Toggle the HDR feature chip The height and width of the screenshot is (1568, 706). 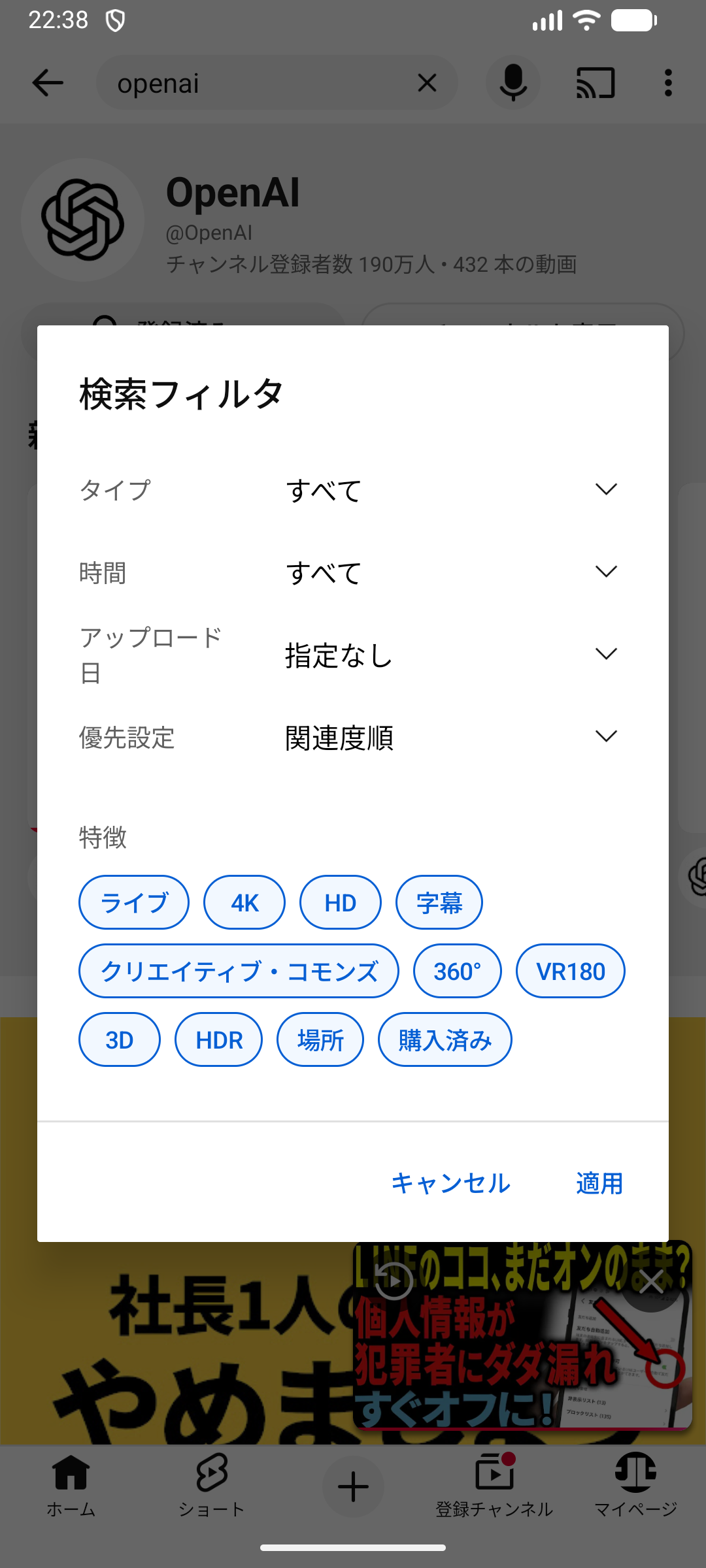218,1039
